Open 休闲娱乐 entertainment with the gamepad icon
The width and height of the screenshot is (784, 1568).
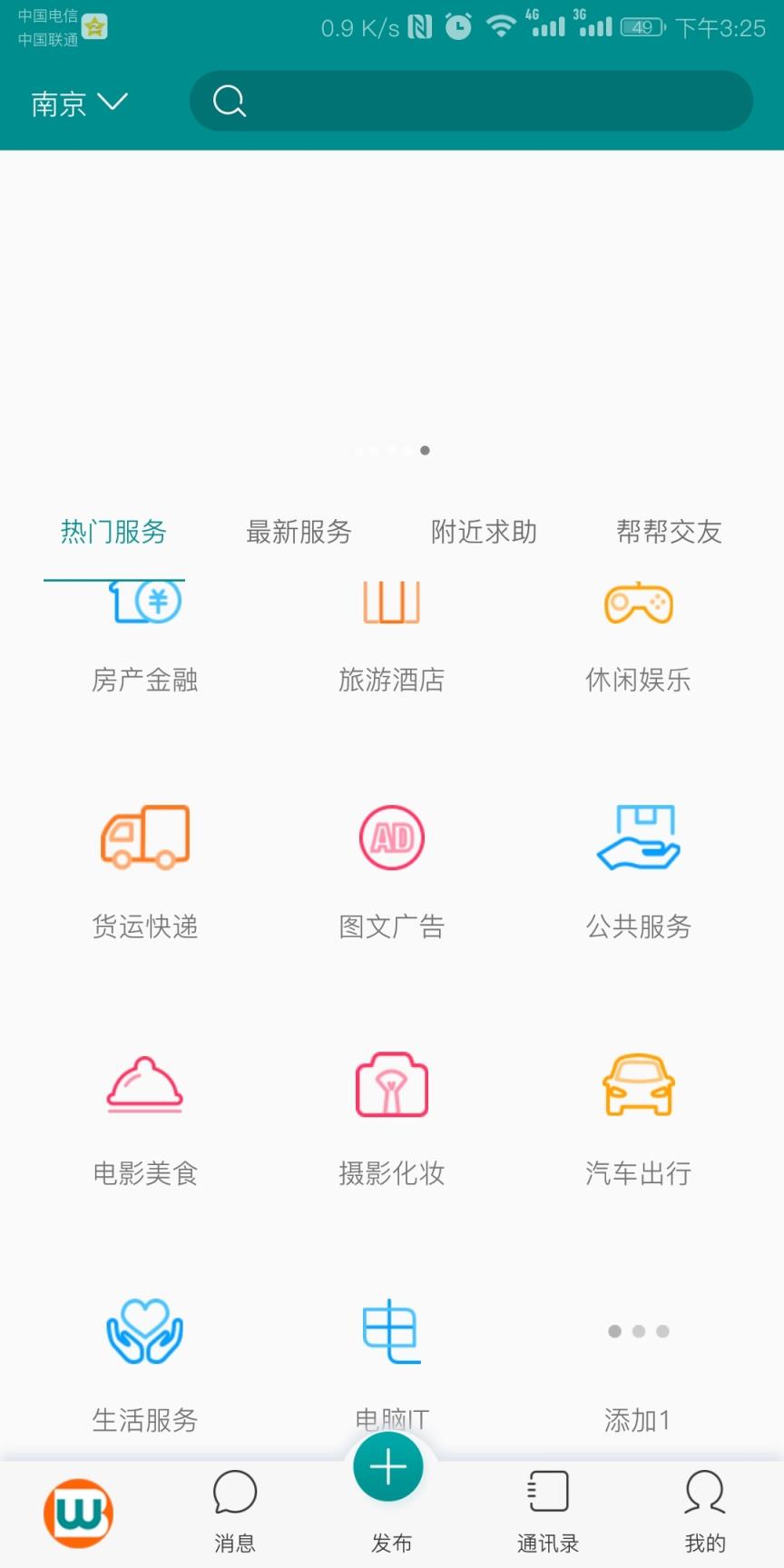[638, 635]
